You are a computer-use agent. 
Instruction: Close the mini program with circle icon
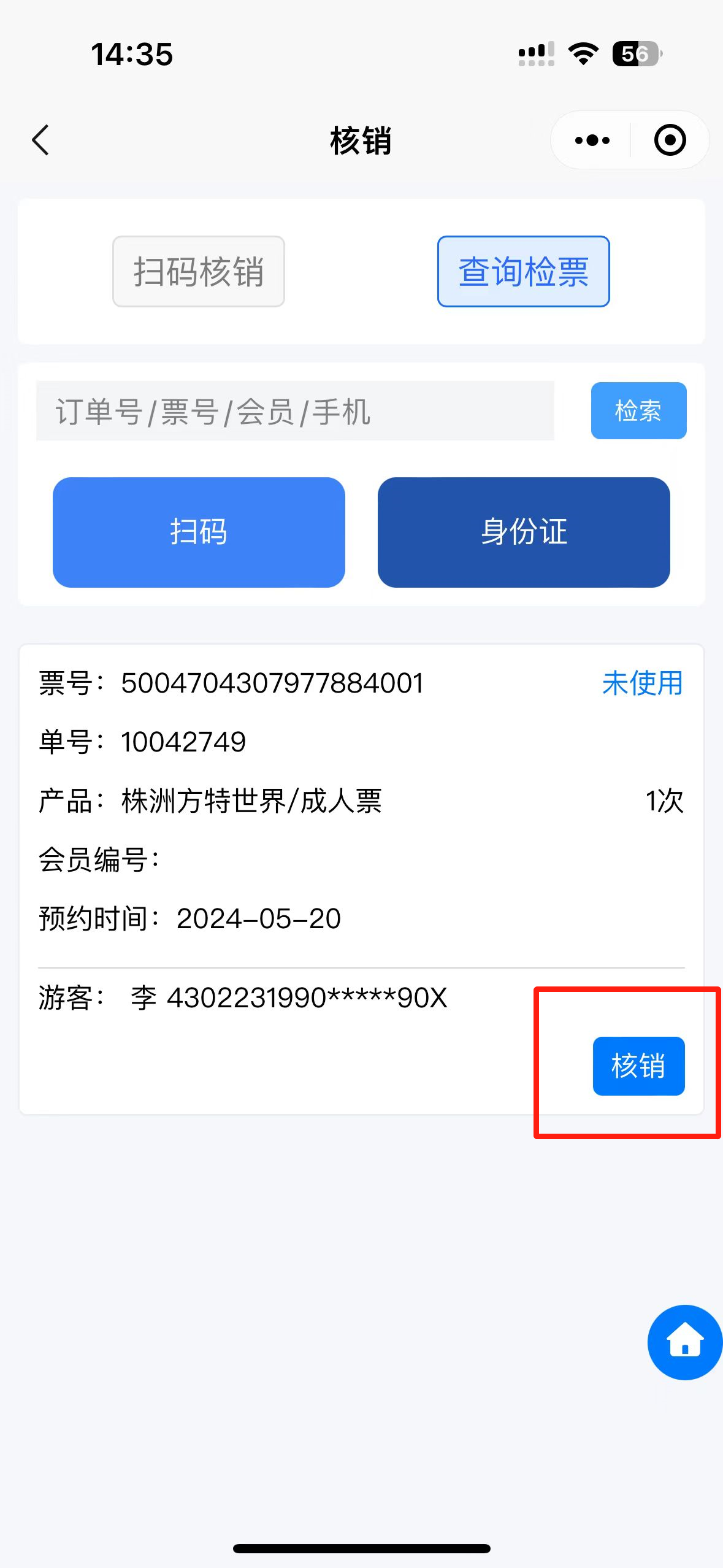(670, 140)
